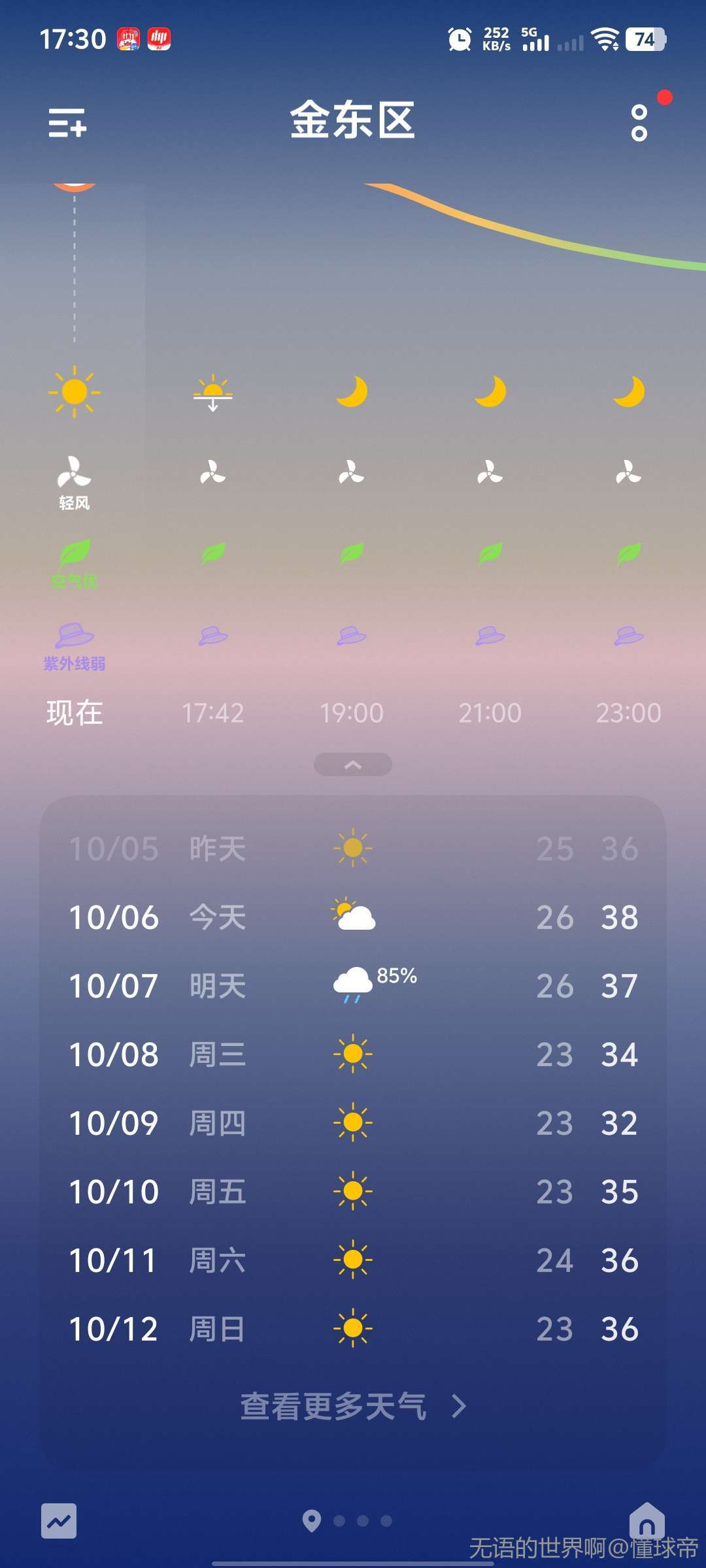The width and height of the screenshot is (706, 1568).
Task: Open the 10/12 Sunday forecast
Action: [x=353, y=1329]
